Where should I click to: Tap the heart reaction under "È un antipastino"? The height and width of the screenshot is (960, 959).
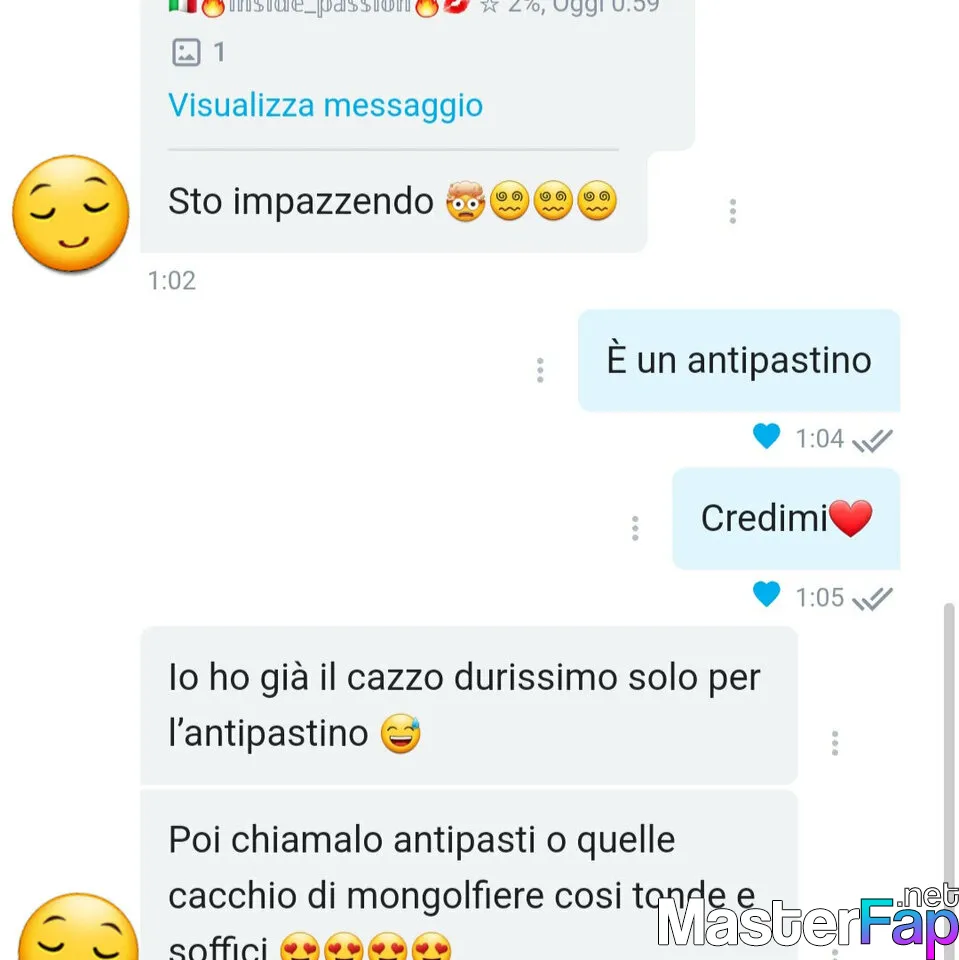766,437
